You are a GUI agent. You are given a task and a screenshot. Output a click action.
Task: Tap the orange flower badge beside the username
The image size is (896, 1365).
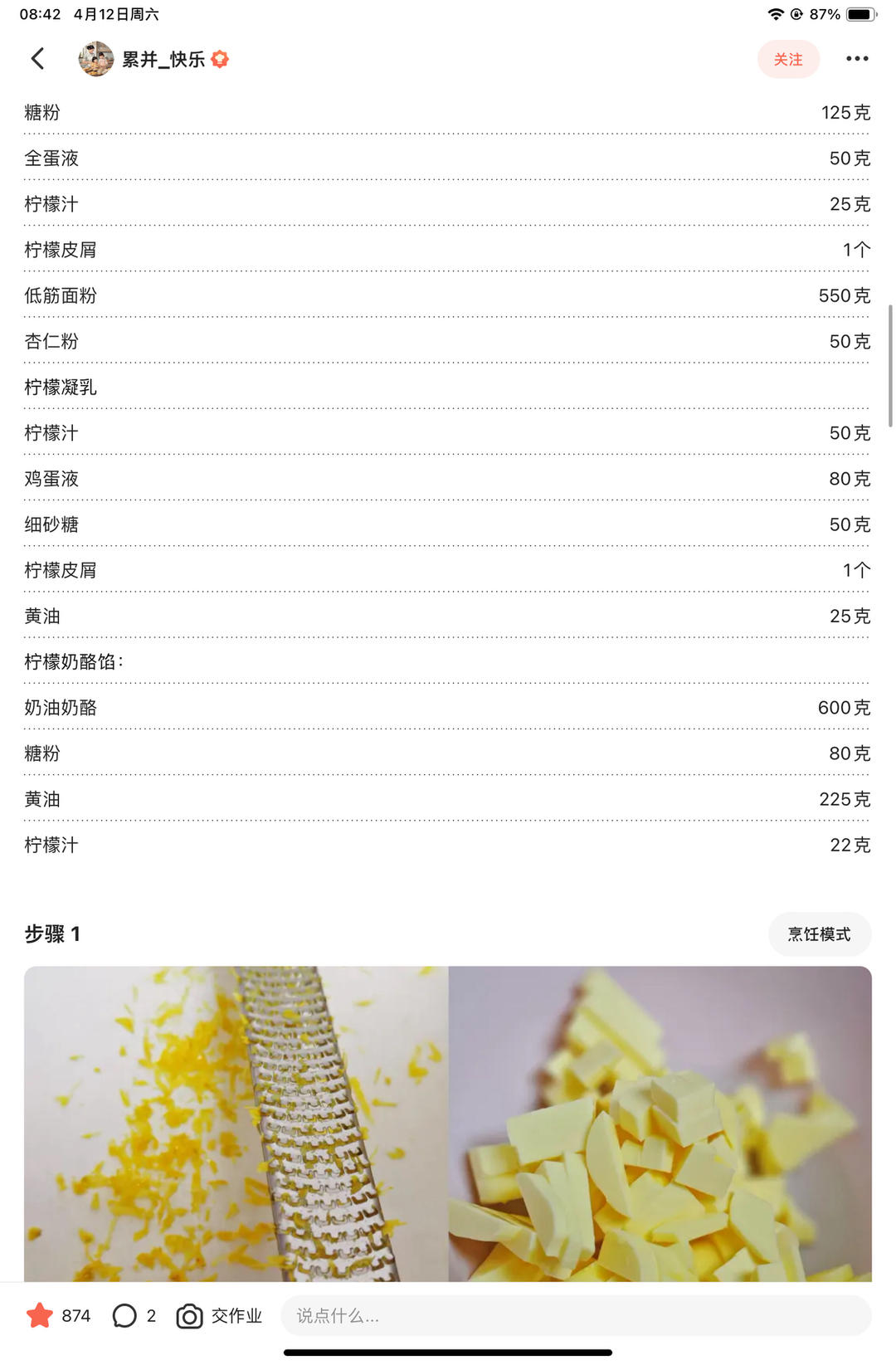(220, 59)
